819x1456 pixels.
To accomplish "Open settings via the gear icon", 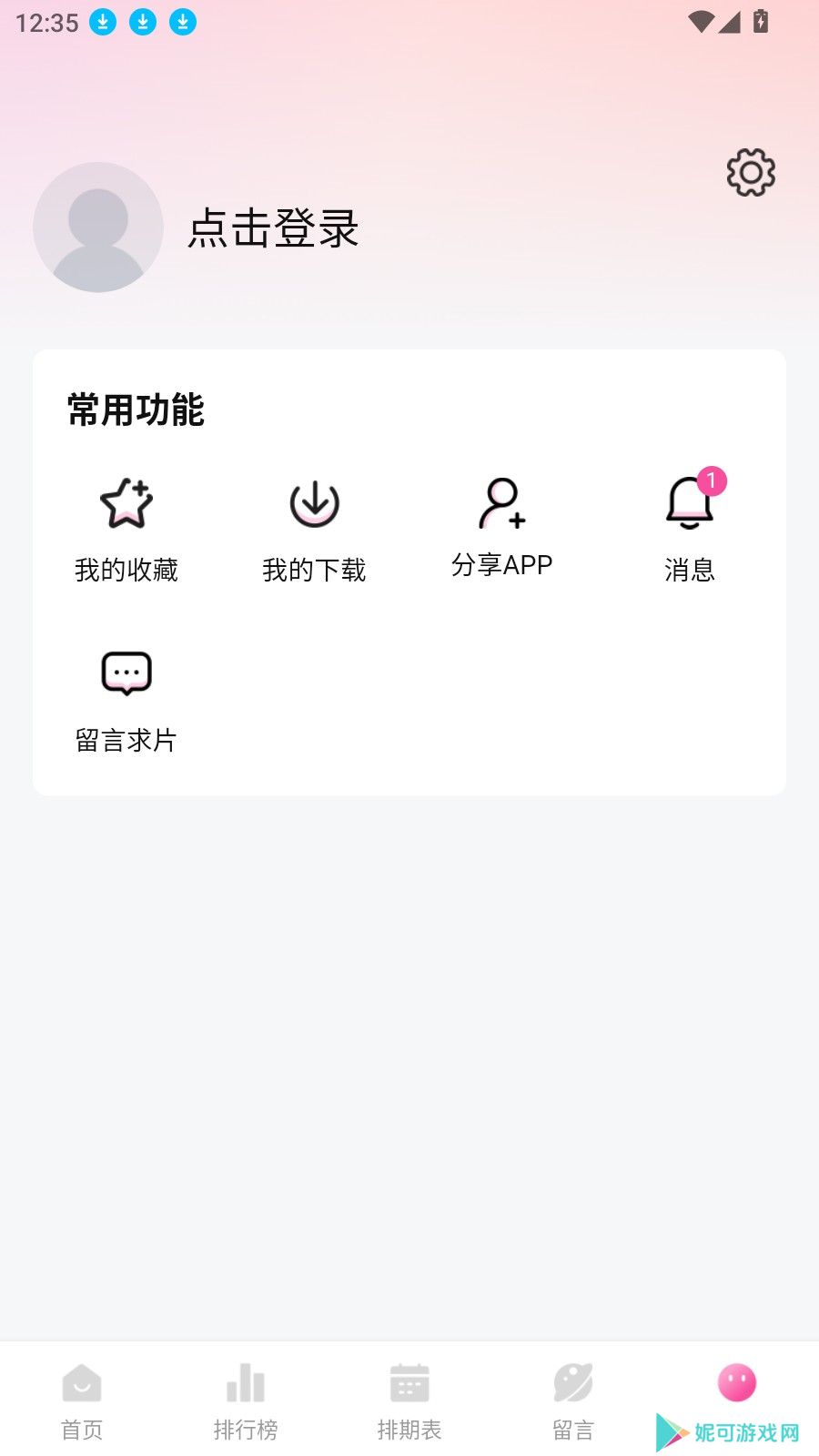I will (x=751, y=172).
